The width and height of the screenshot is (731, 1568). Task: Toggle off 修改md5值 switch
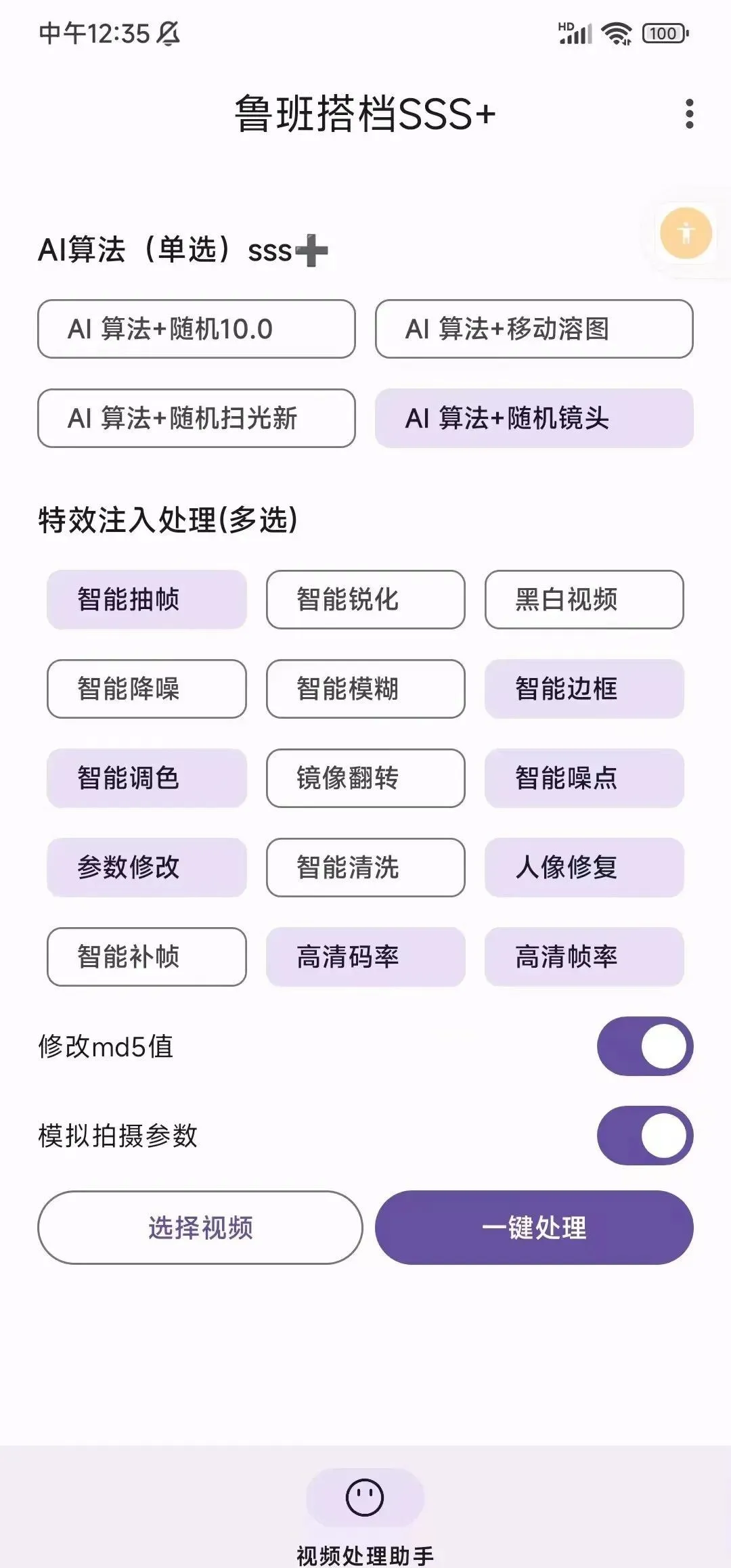coord(645,1046)
